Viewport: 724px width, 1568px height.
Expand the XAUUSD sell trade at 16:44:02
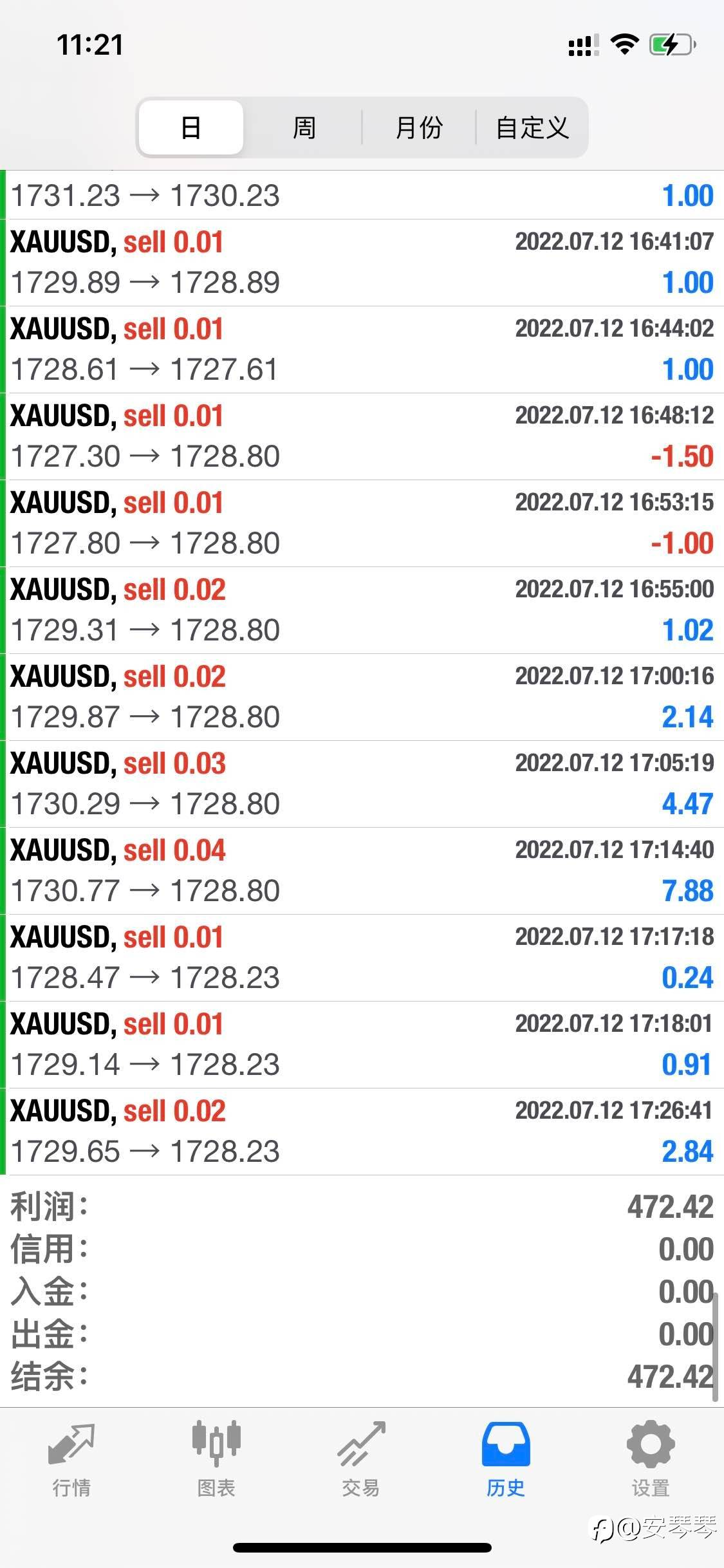click(362, 350)
